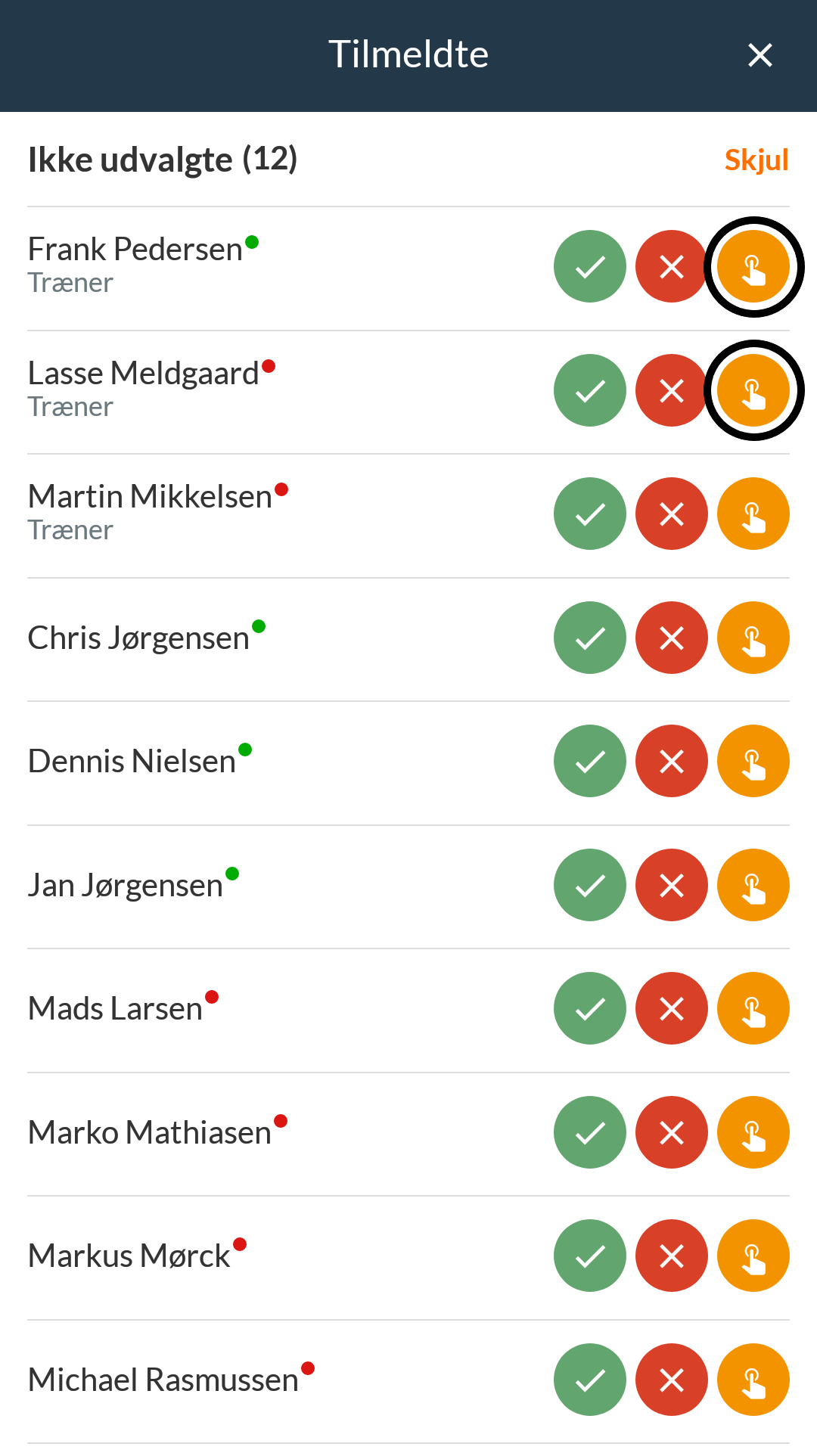Decline Dennis Nielsen with red cross
The image size is (817, 1456).
(x=672, y=761)
